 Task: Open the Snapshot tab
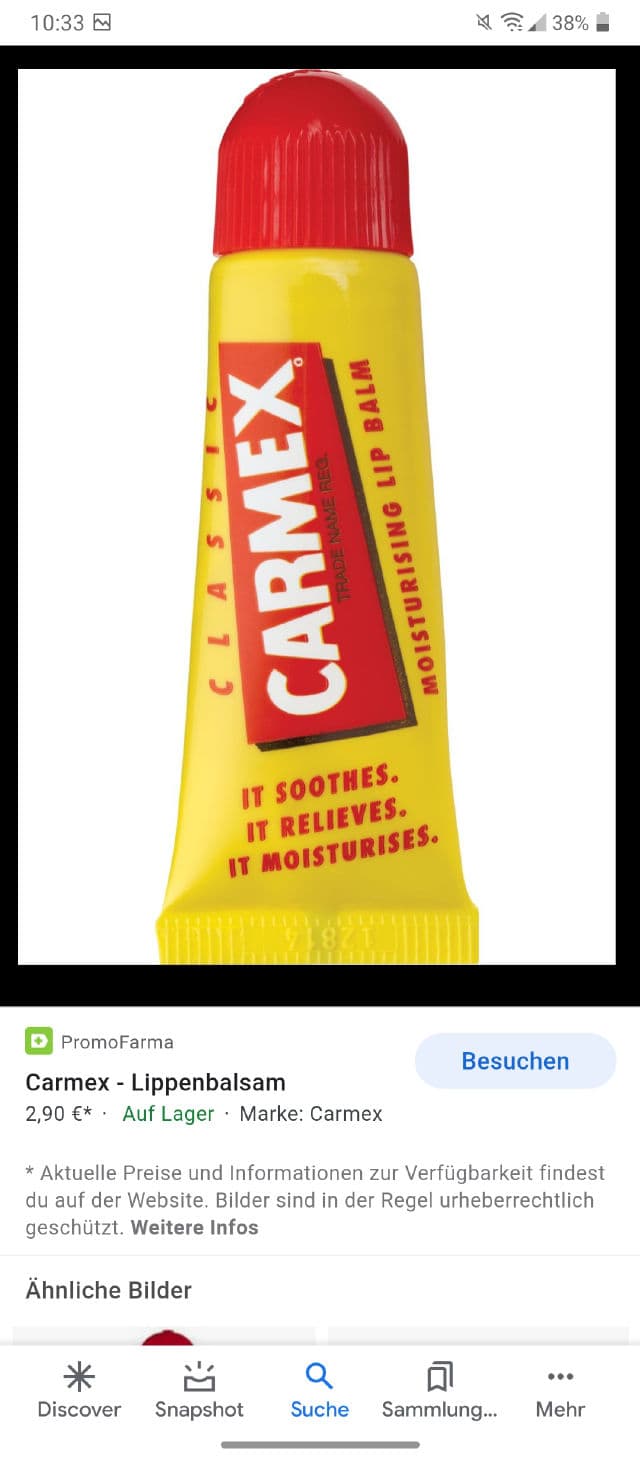click(x=199, y=1391)
